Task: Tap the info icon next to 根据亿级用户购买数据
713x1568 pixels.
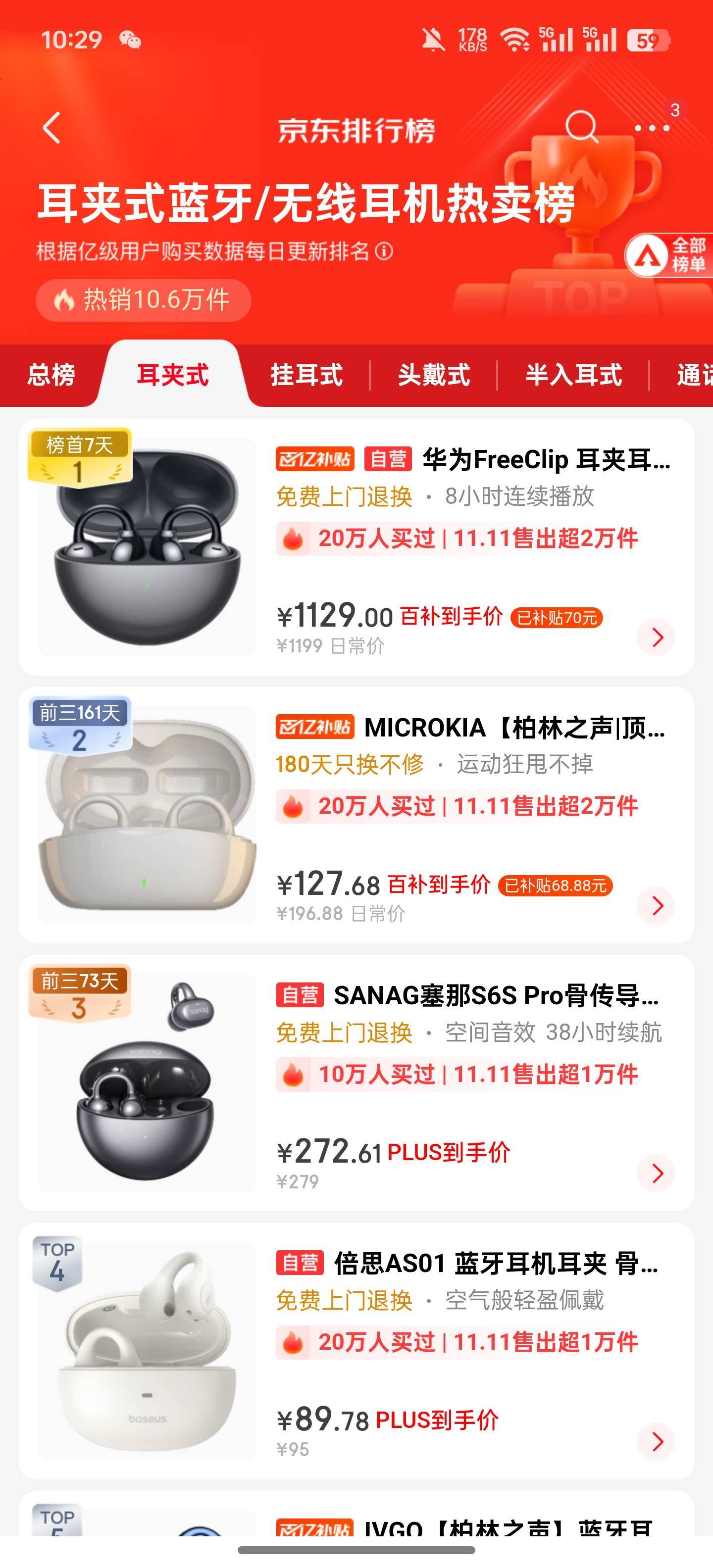Action: pyautogui.click(x=385, y=251)
